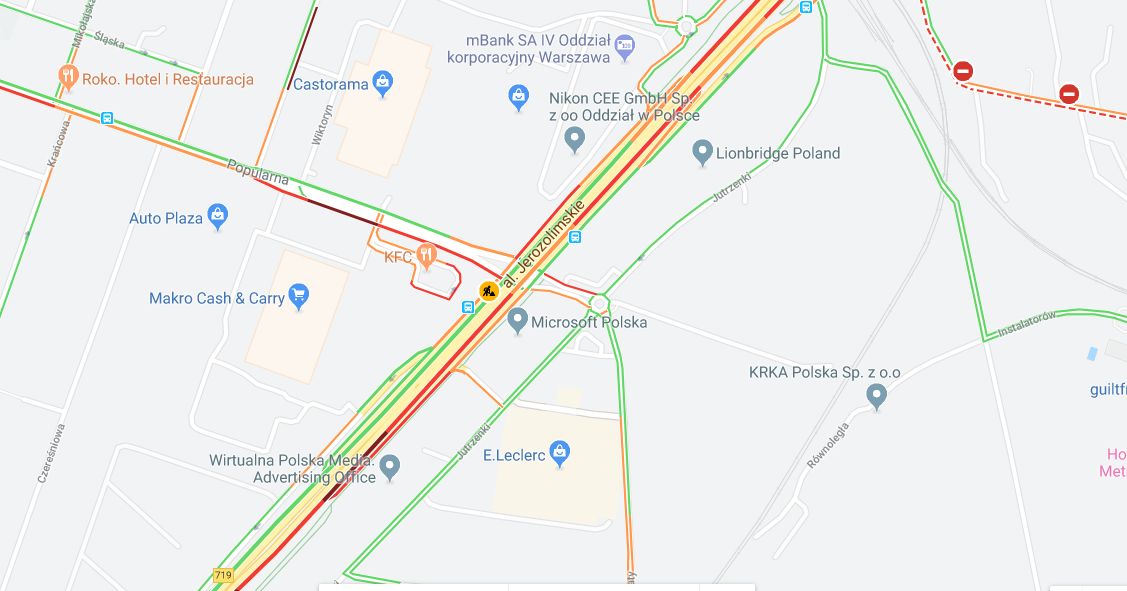
Task: Open the Roko. Hotel i Restauracja marker
Action: pos(67,78)
